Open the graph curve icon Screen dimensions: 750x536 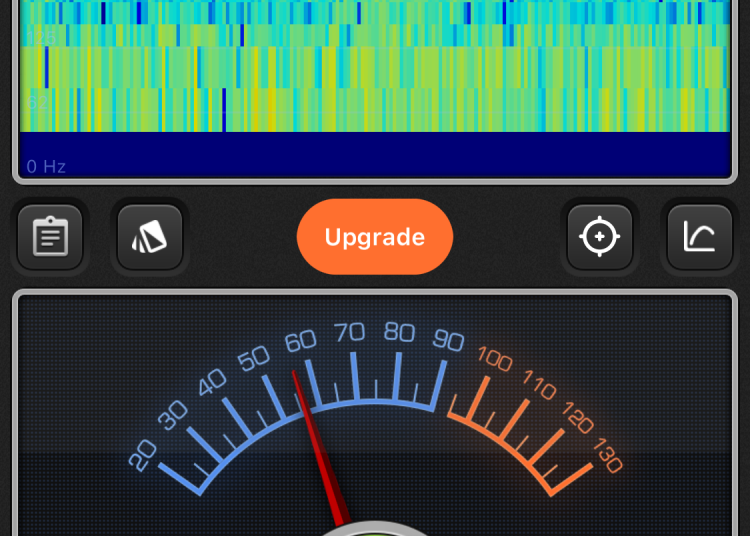pyautogui.click(x=700, y=238)
